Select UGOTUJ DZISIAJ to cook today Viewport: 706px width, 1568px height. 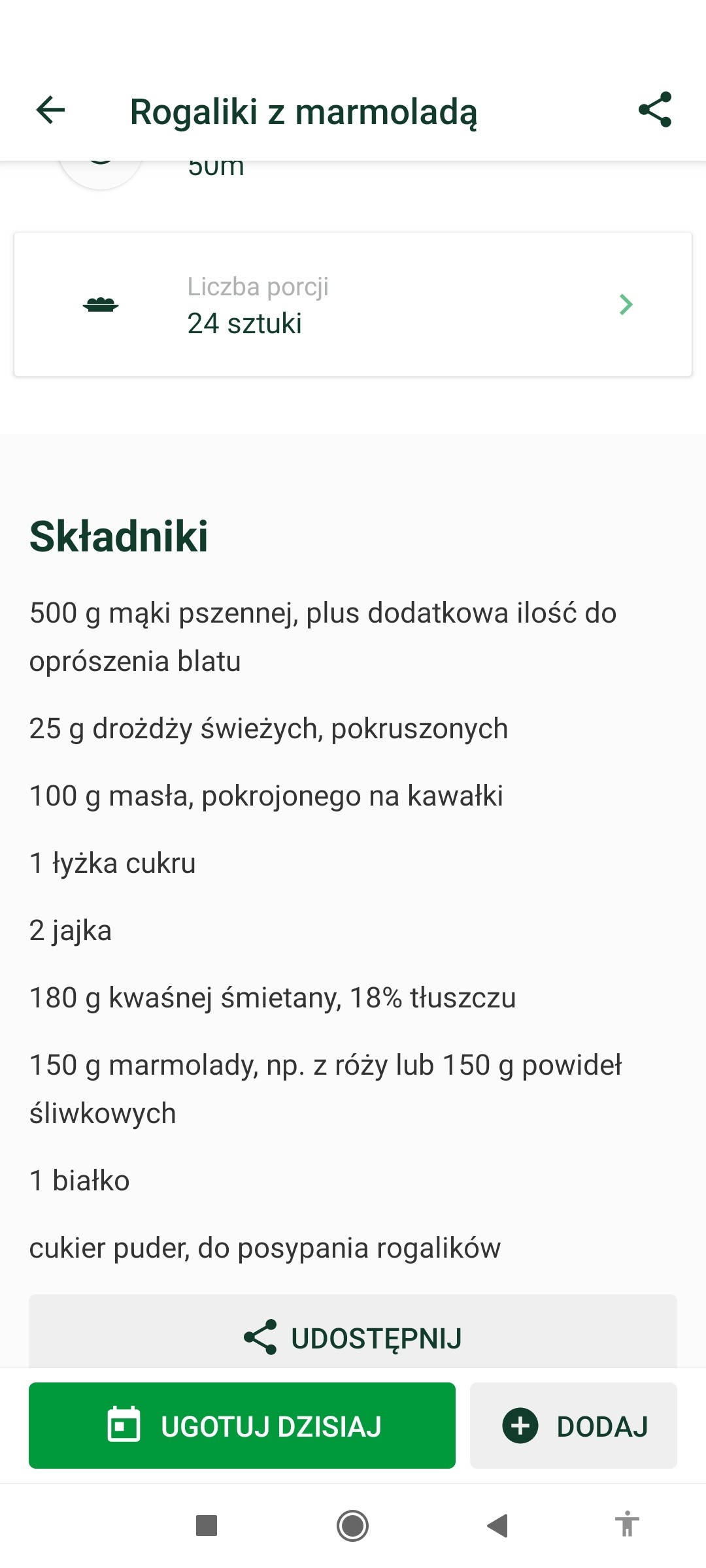pyautogui.click(x=242, y=1426)
